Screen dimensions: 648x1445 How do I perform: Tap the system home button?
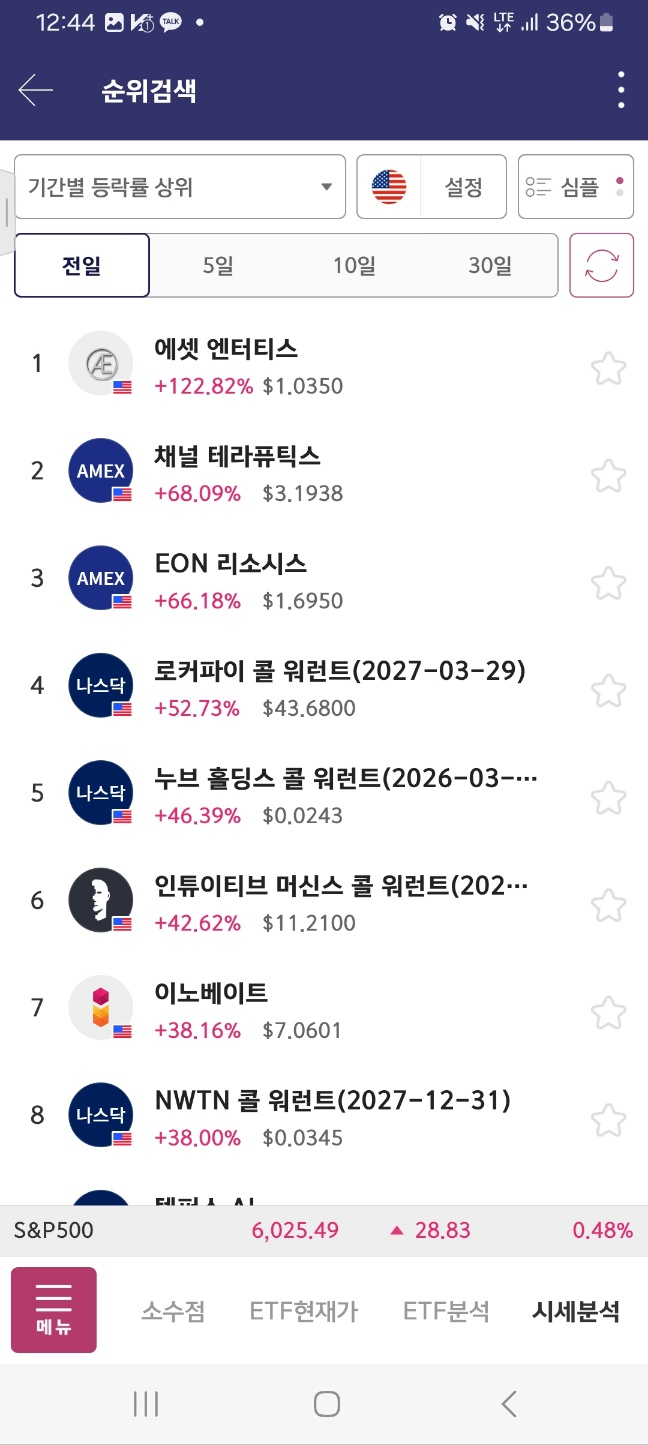coord(326,1404)
